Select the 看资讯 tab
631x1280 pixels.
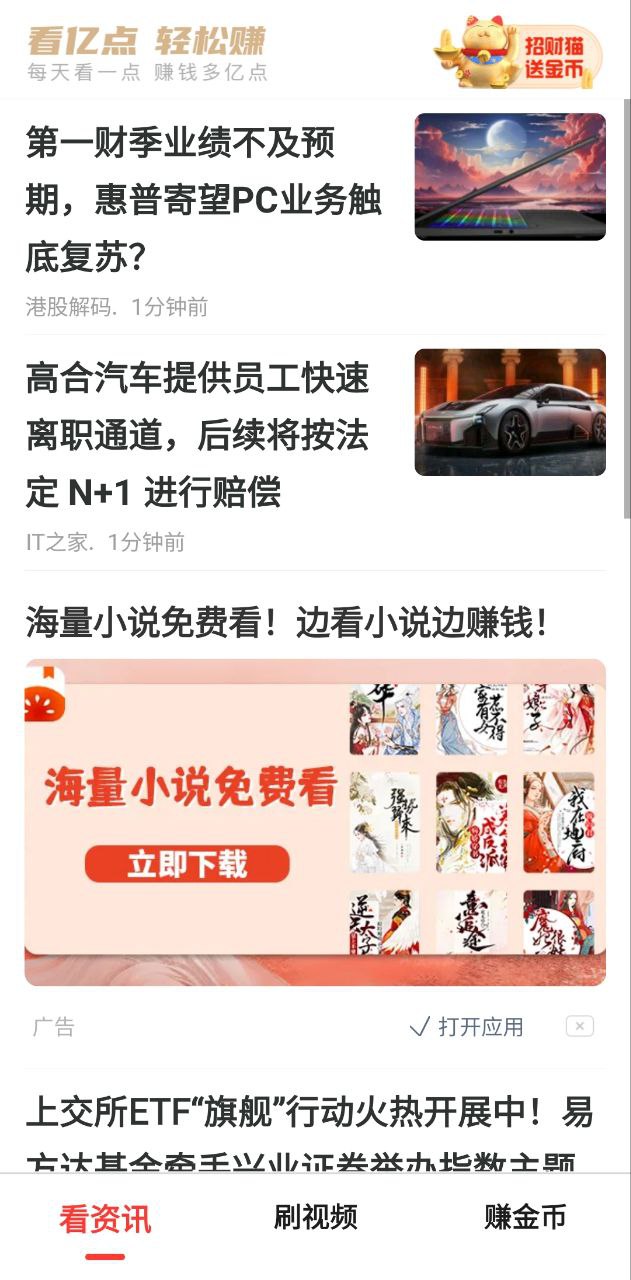(105, 1219)
